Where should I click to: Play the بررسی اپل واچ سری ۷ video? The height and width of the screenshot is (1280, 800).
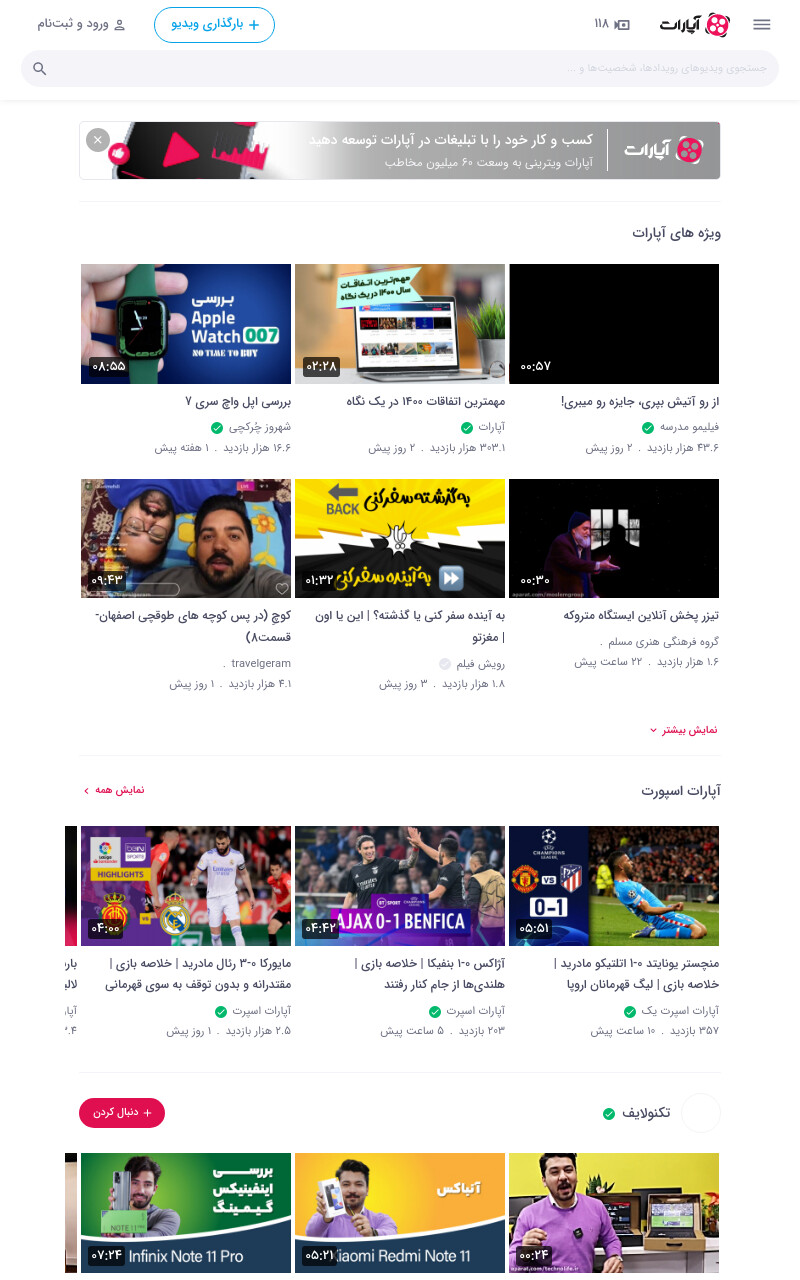186,324
